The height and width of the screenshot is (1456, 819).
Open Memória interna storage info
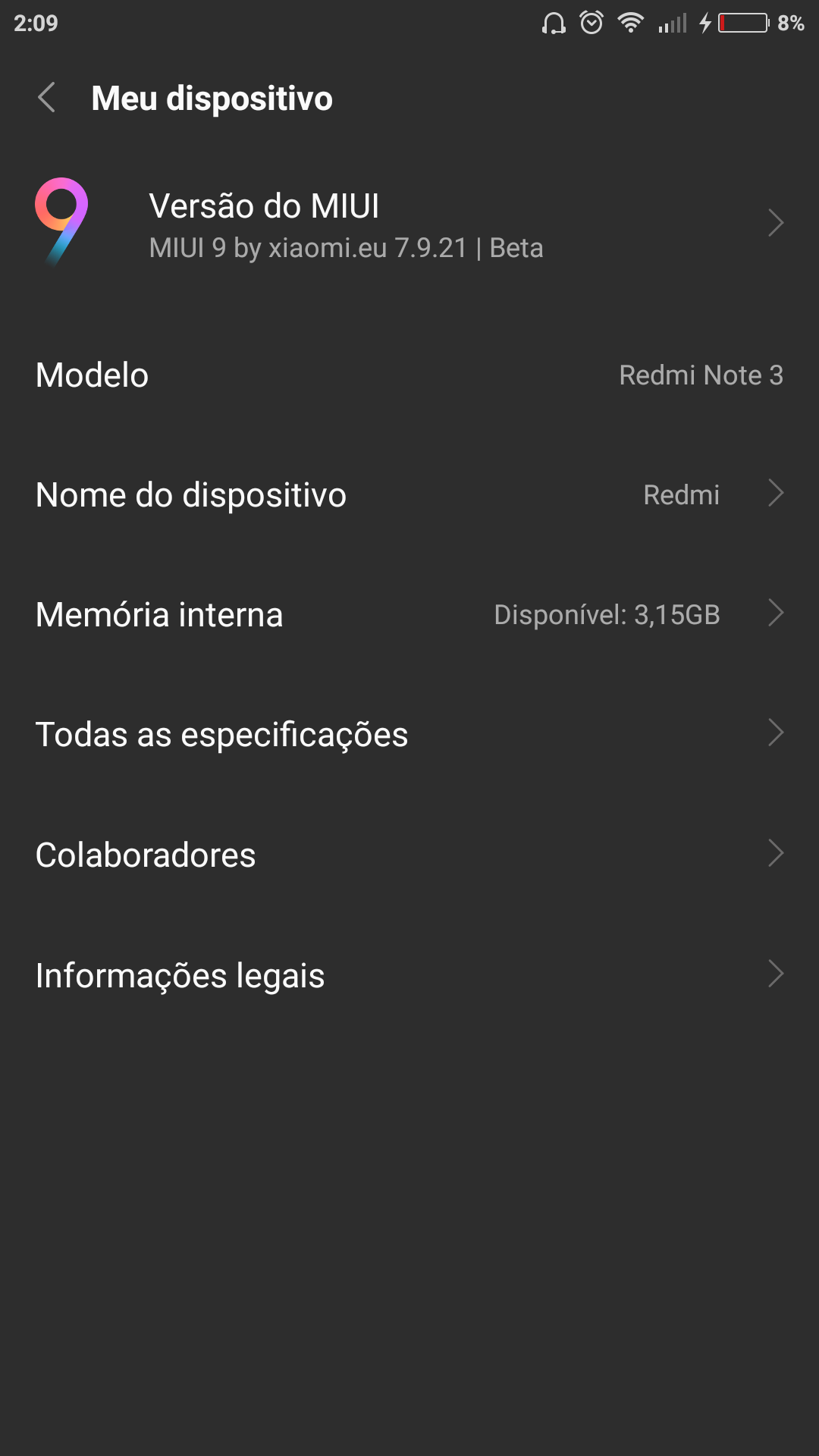click(x=409, y=614)
